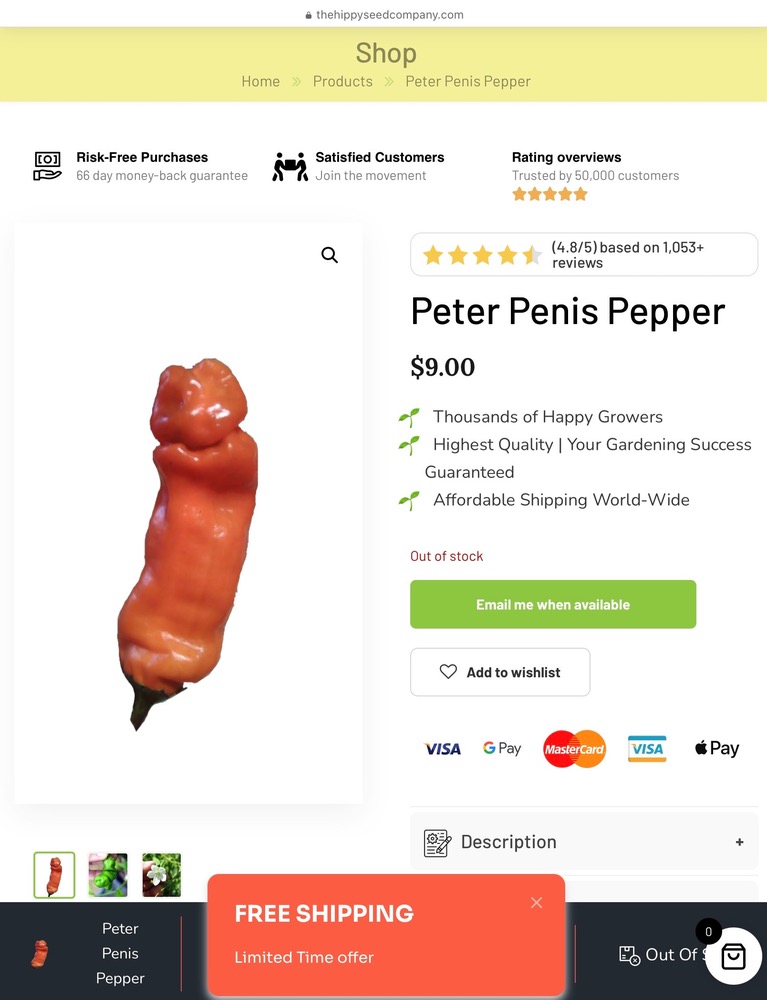Image resolution: width=767 pixels, height=1000 pixels.
Task: Expand the Description section
Action: pyautogui.click(x=584, y=842)
